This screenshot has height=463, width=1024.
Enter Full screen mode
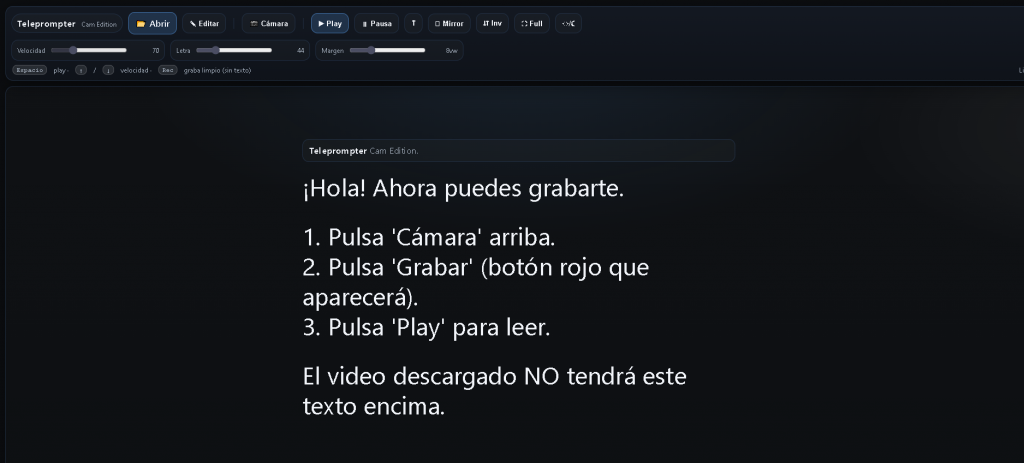pos(532,23)
